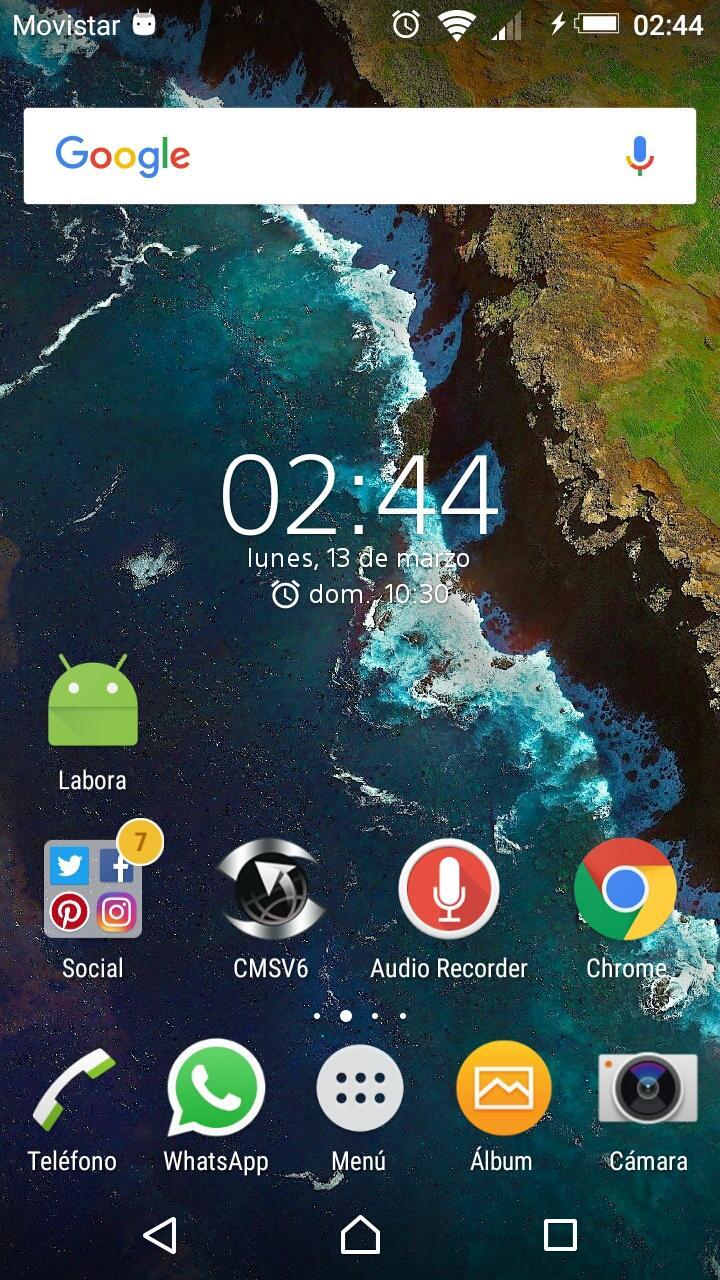Open the Teléfono dialer app
This screenshot has width=720, height=1280.
coord(72,1091)
